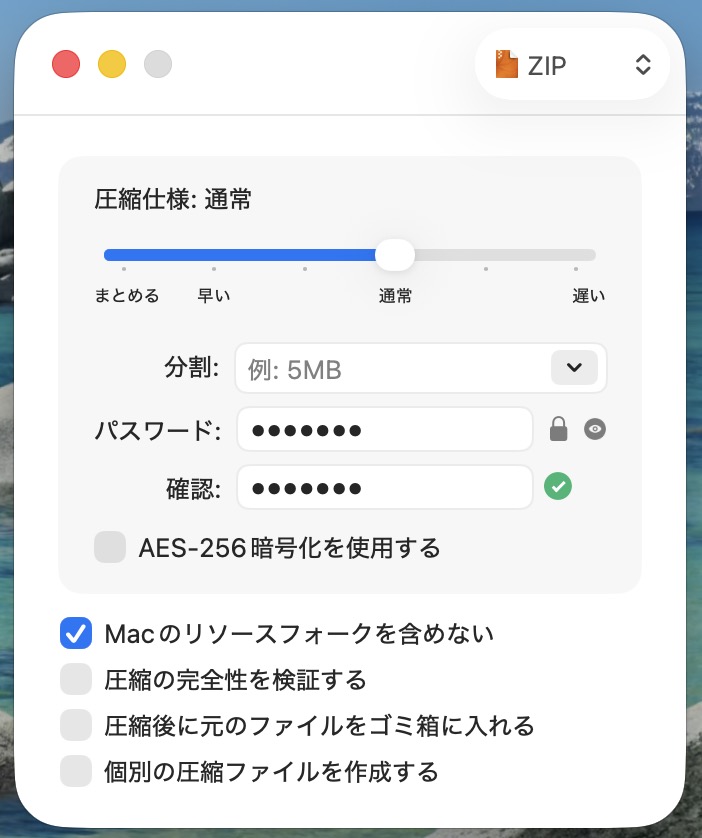This screenshot has height=838, width=702.
Task: Enable 個別の圧縮ファイルを作成する
Action: click(76, 771)
